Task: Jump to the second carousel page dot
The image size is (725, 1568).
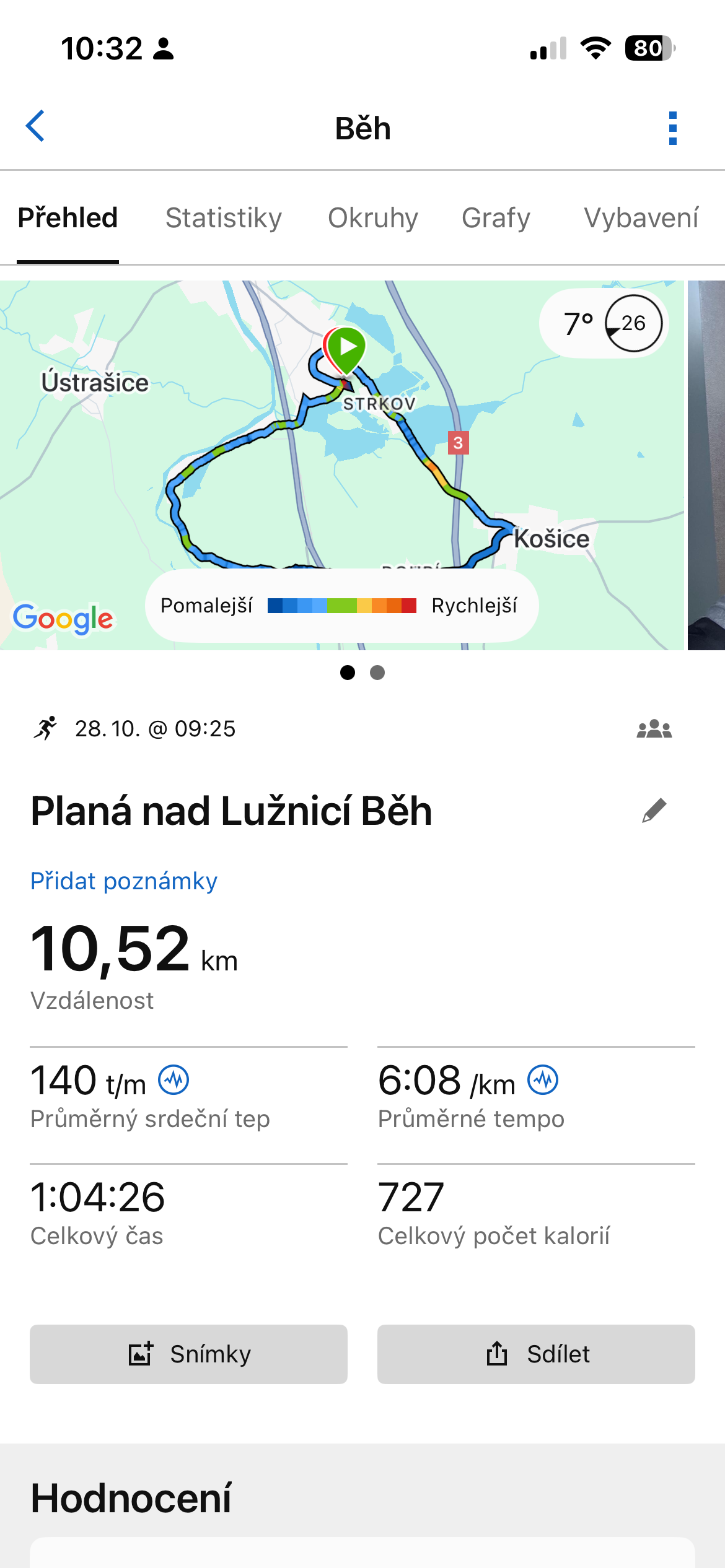Action: pos(377,673)
